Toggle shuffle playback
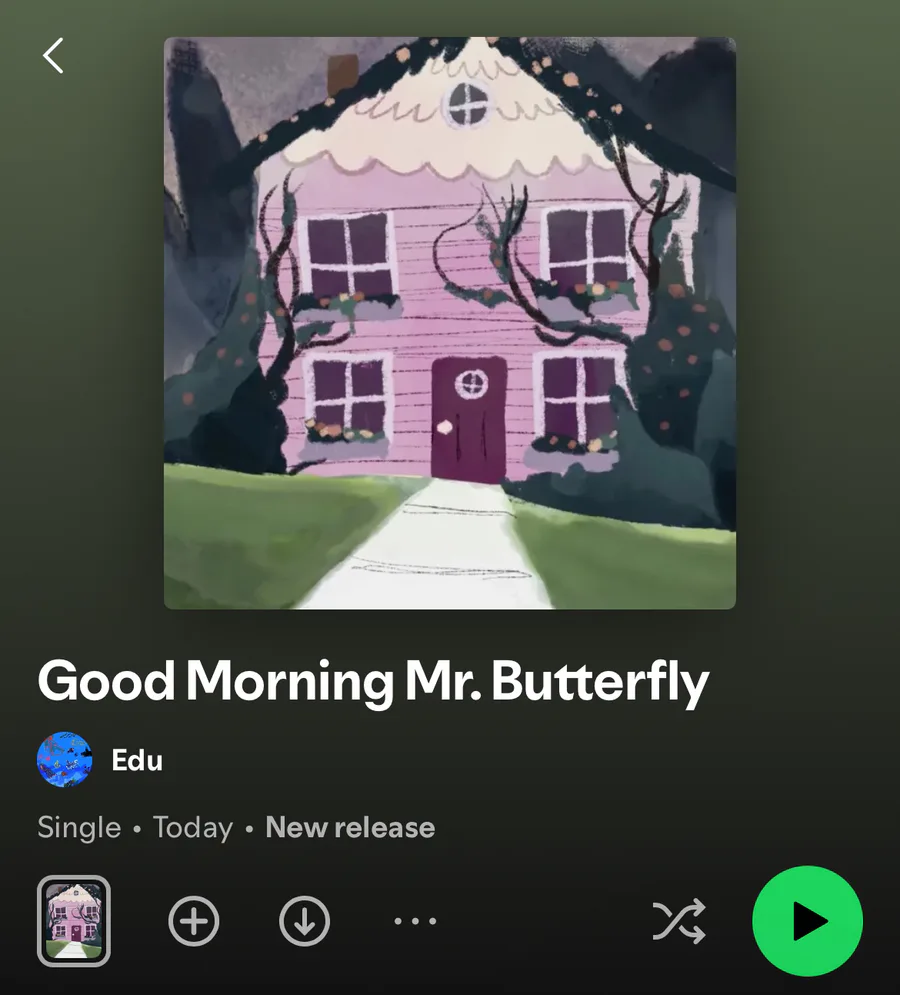The width and height of the screenshot is (900, 995). tap(679, 921)
